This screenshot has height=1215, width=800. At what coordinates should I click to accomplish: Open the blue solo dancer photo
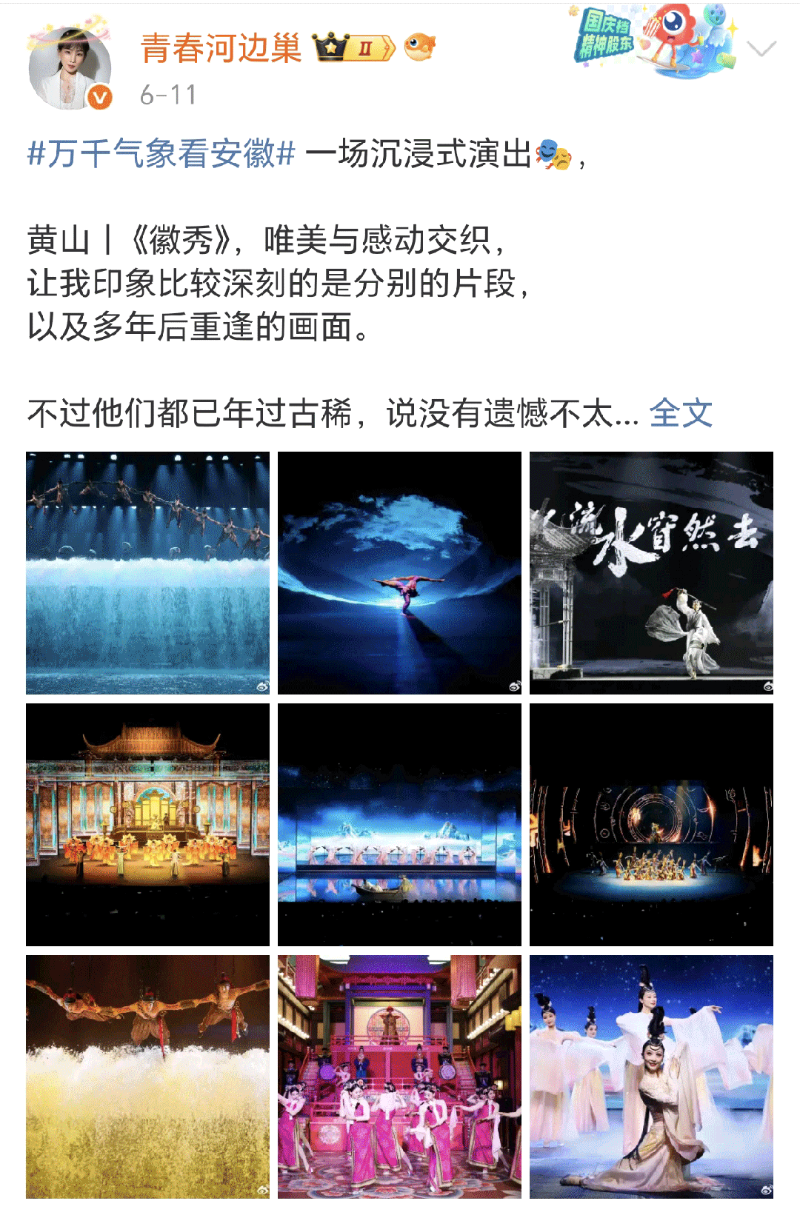click(x=400, y=573)
